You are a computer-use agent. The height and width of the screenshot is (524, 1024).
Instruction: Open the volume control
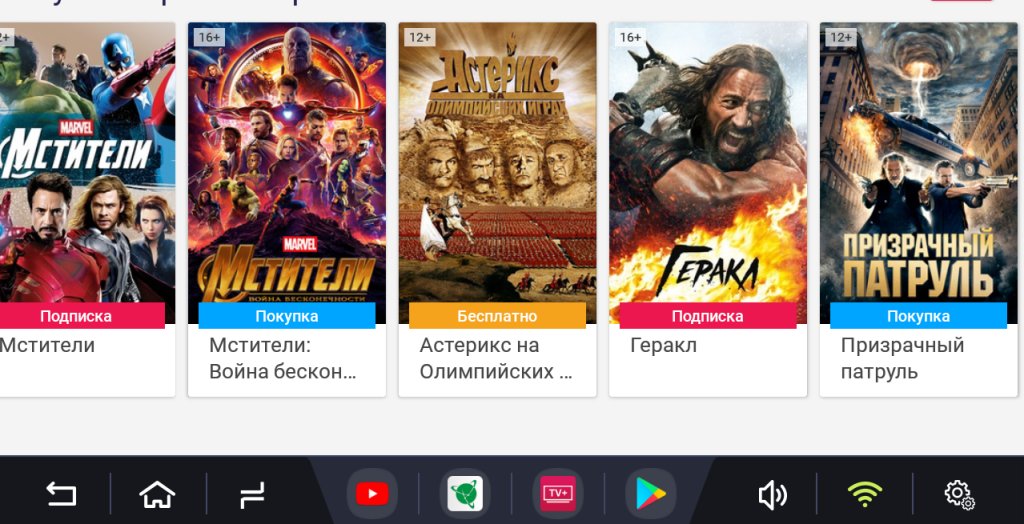pos(771,493)
